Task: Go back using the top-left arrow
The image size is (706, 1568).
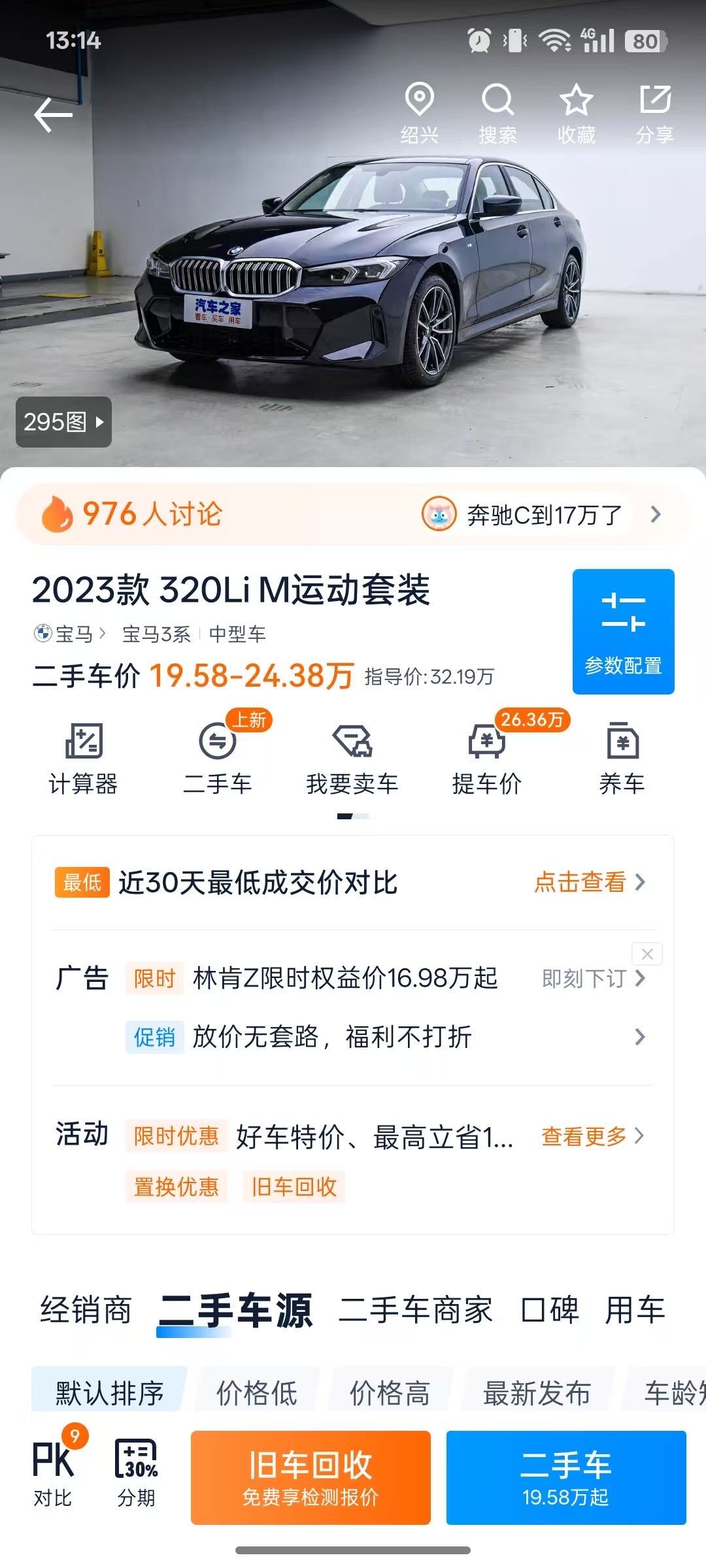Action: (53, 115)
